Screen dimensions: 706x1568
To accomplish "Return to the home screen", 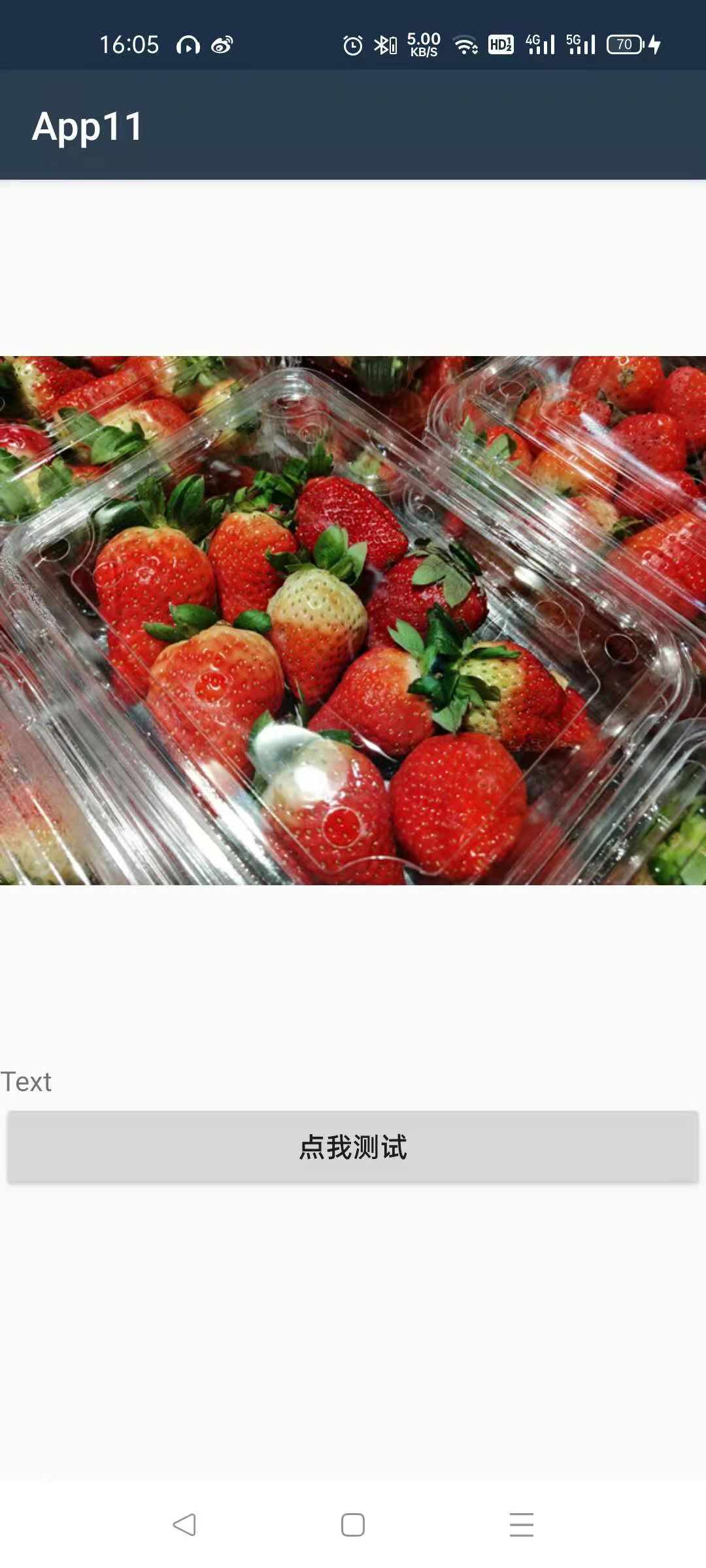I will (x=353, y=1525).
